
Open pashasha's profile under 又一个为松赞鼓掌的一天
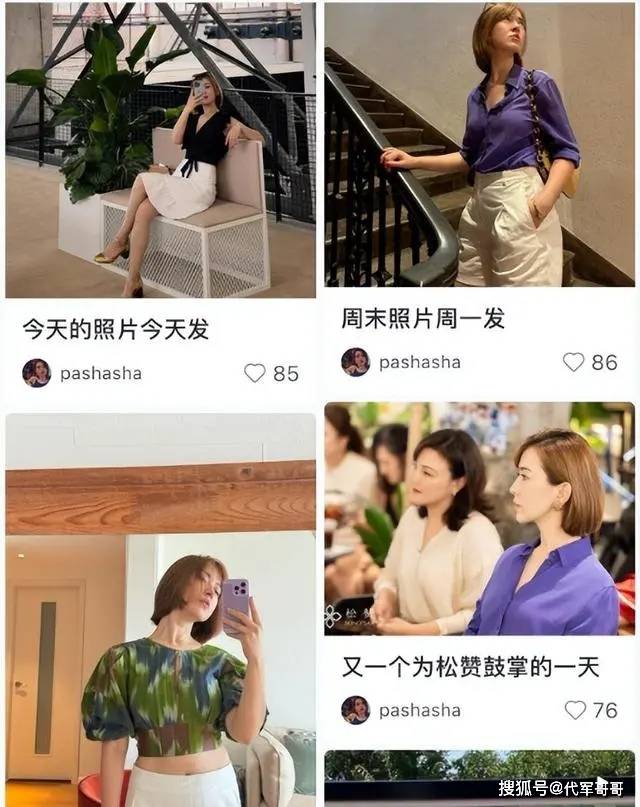[355, 710]
